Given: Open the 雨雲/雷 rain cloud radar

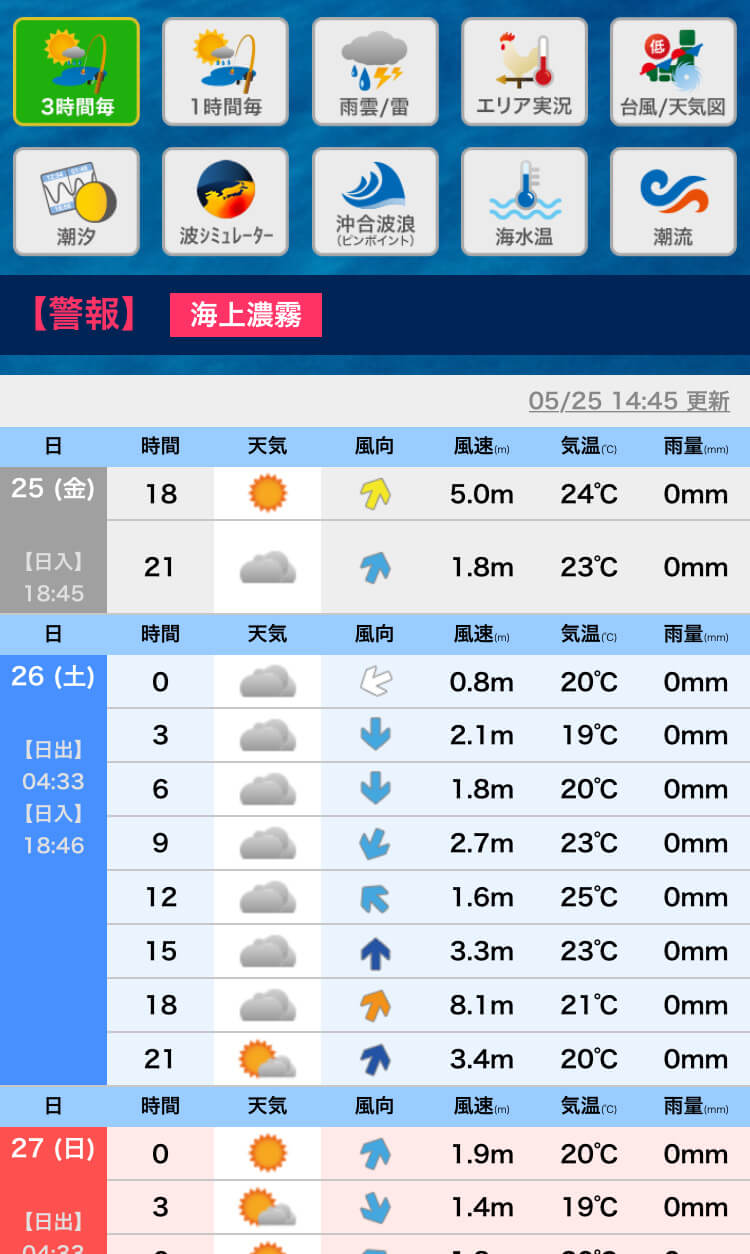Looking at the screenshot, I should (x=375, y=71).
